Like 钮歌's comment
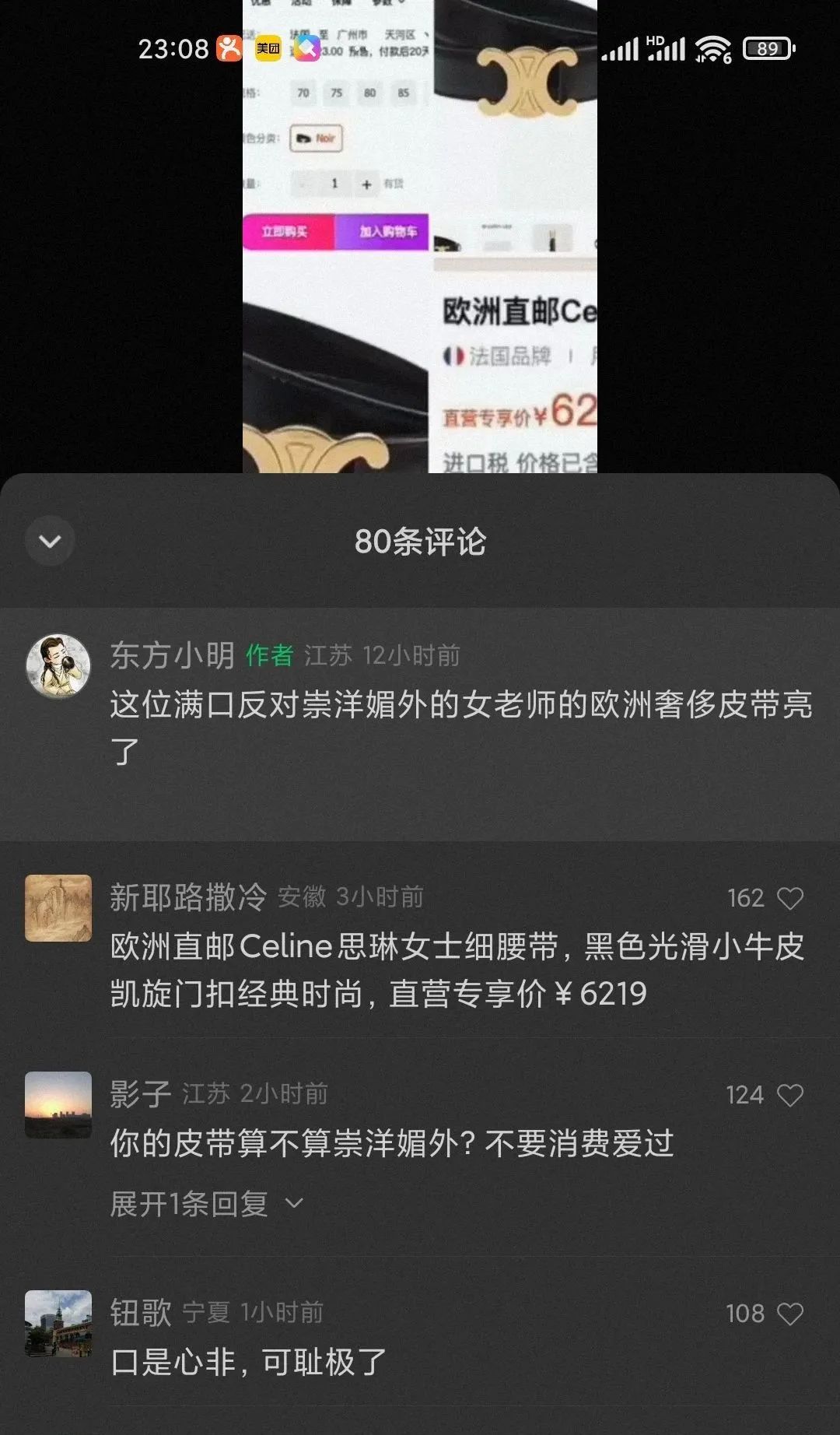840x1435 pixels. tap(789, 1314)
